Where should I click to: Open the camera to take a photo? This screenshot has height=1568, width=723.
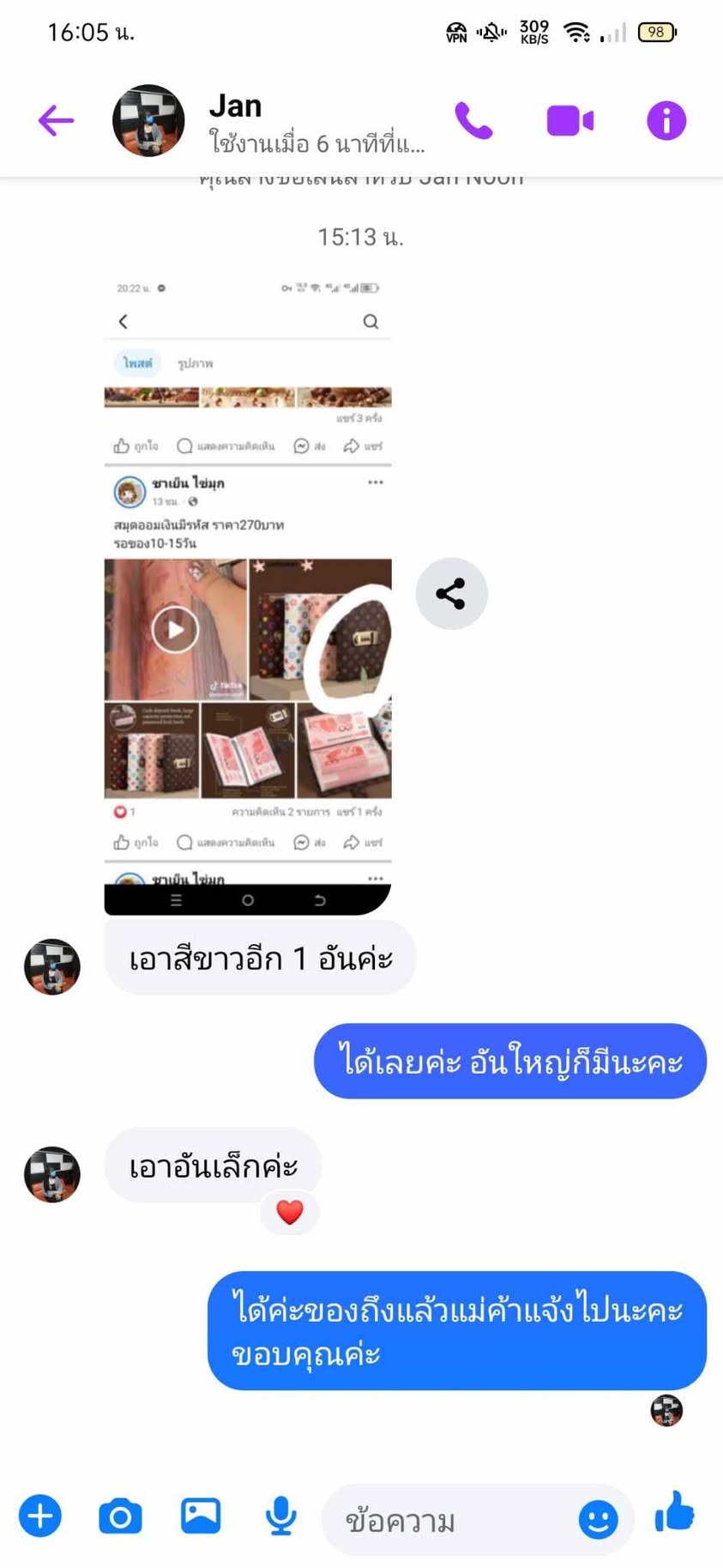coord(120,1517)
